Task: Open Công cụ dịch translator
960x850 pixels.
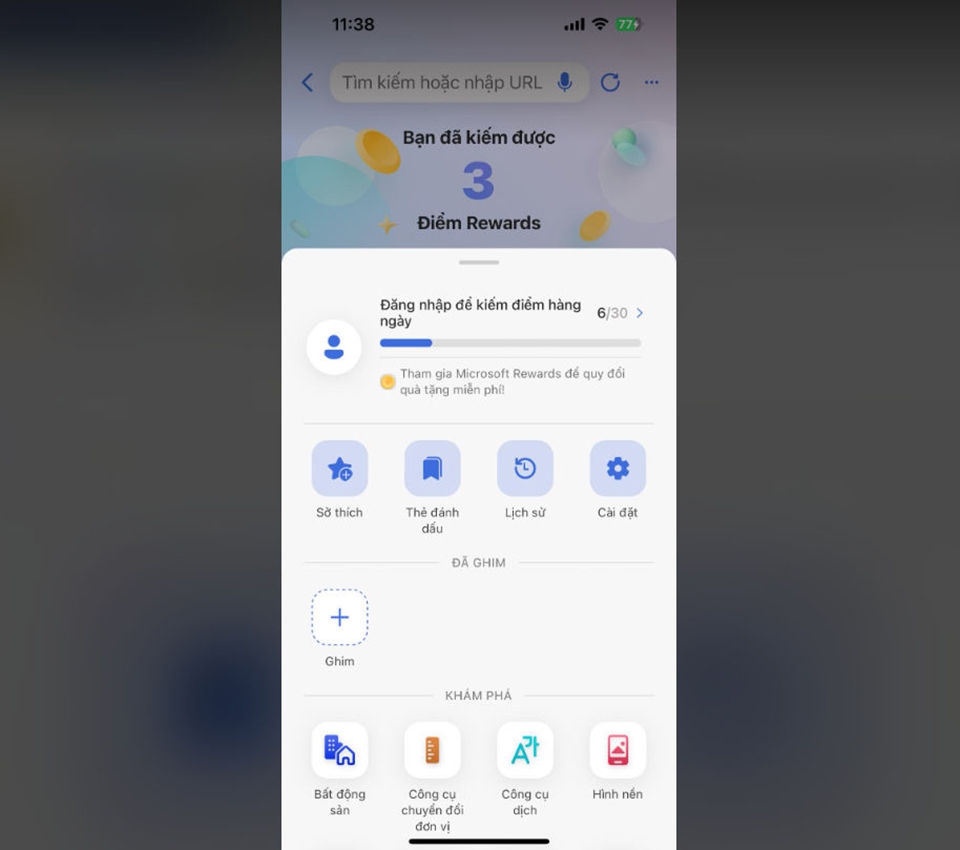Action: tap(525, 750)
